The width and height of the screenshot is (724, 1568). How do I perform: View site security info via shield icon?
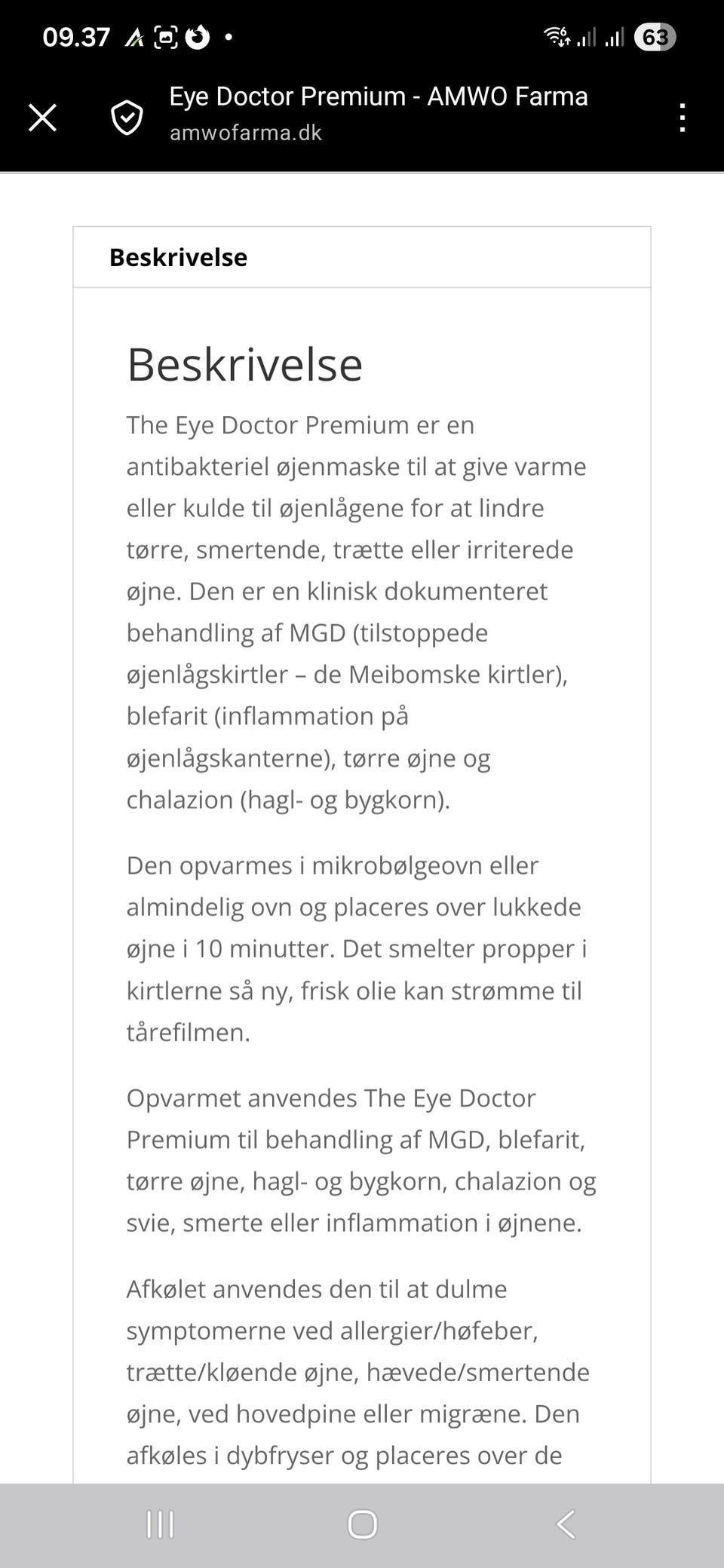click(127, 117)
